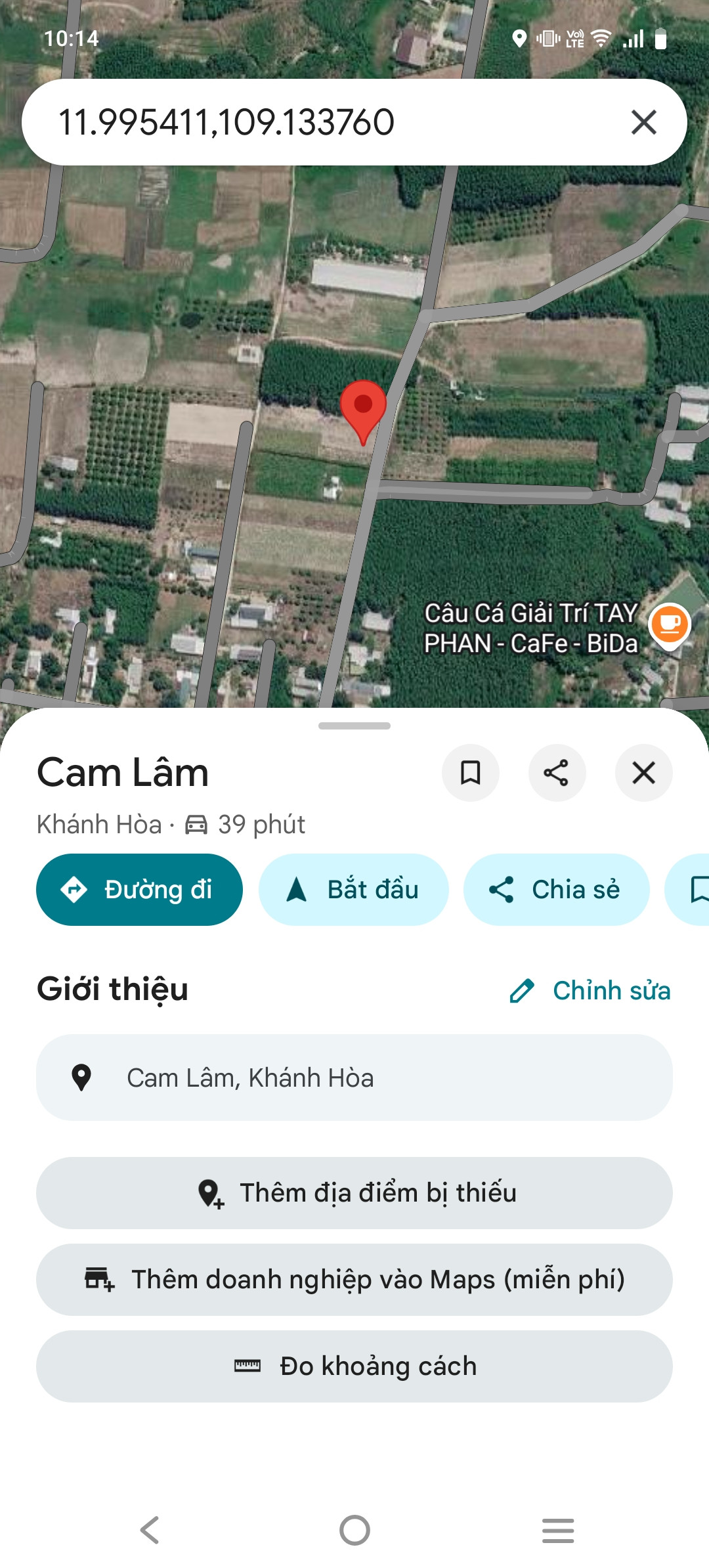Open the Câu Cá Giải Trí TAY PHAN cafe marker
Viewport: 709px width, 1568px height.
669,625
